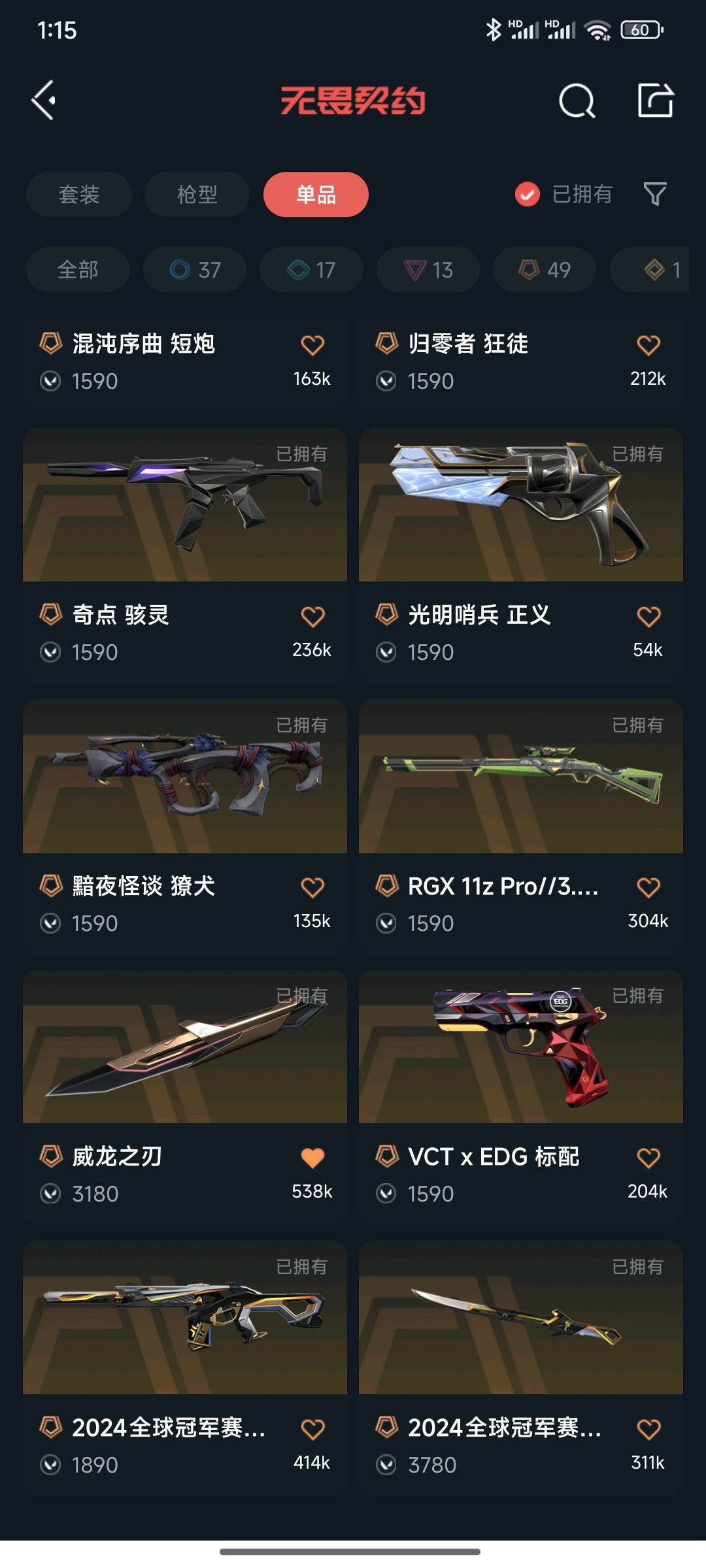The image size is (706, 1568).
Task: Open the RGX 11z Pro skin card
Action: (521, 825)
